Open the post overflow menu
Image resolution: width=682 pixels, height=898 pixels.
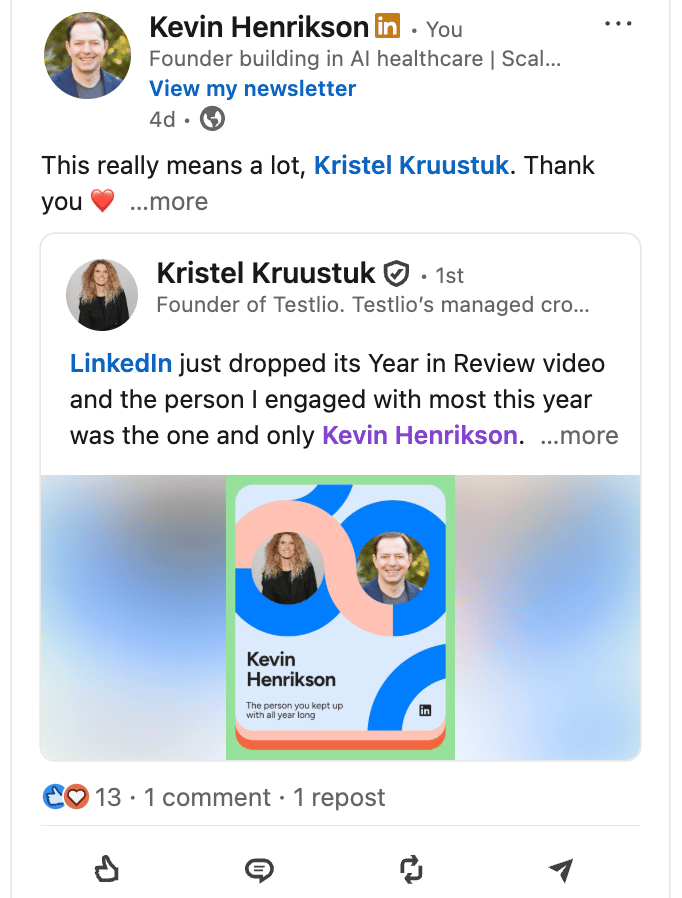pos(618,24)
